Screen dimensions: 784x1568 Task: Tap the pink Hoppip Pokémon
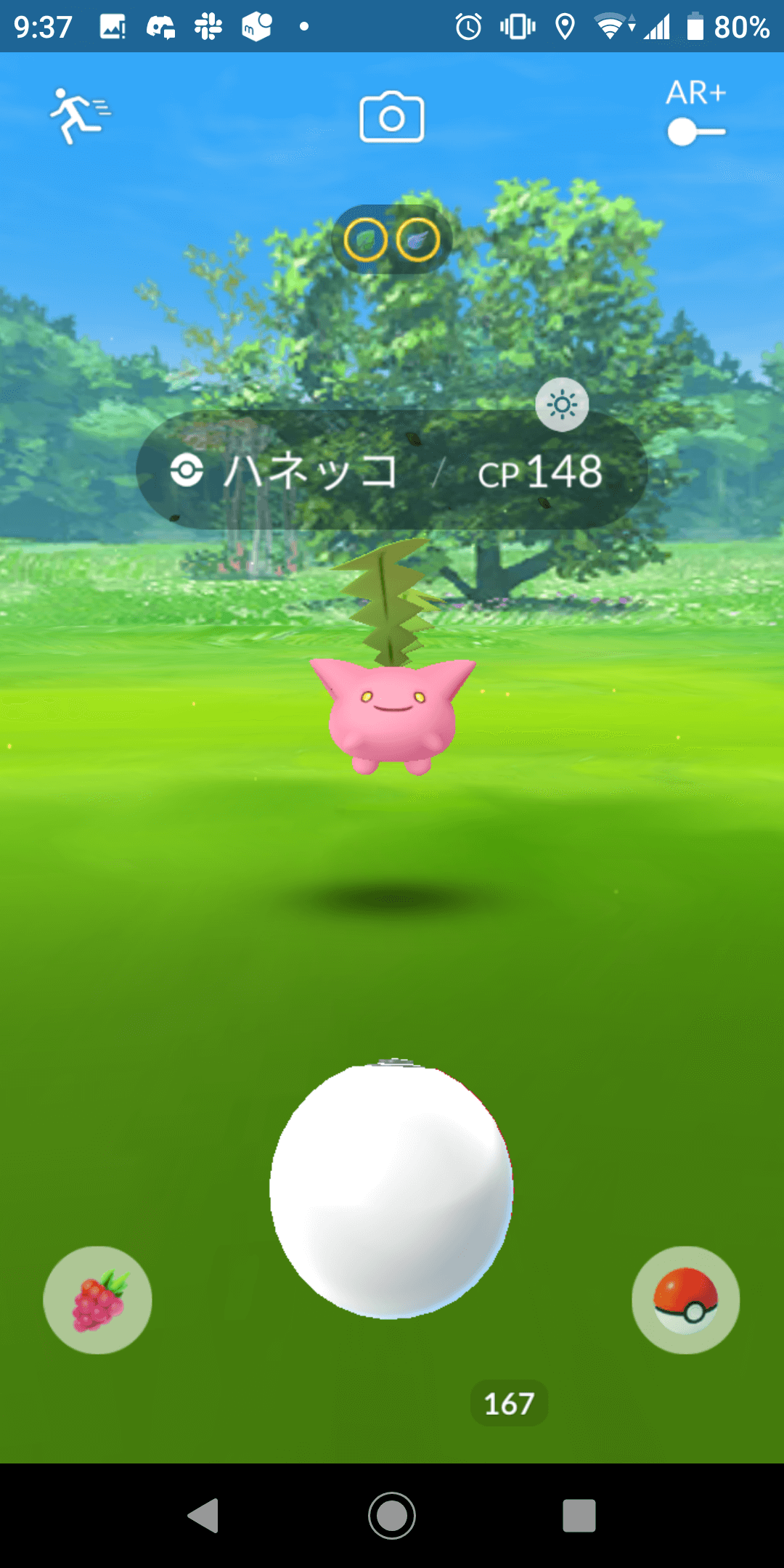click(x=392, y=715)
